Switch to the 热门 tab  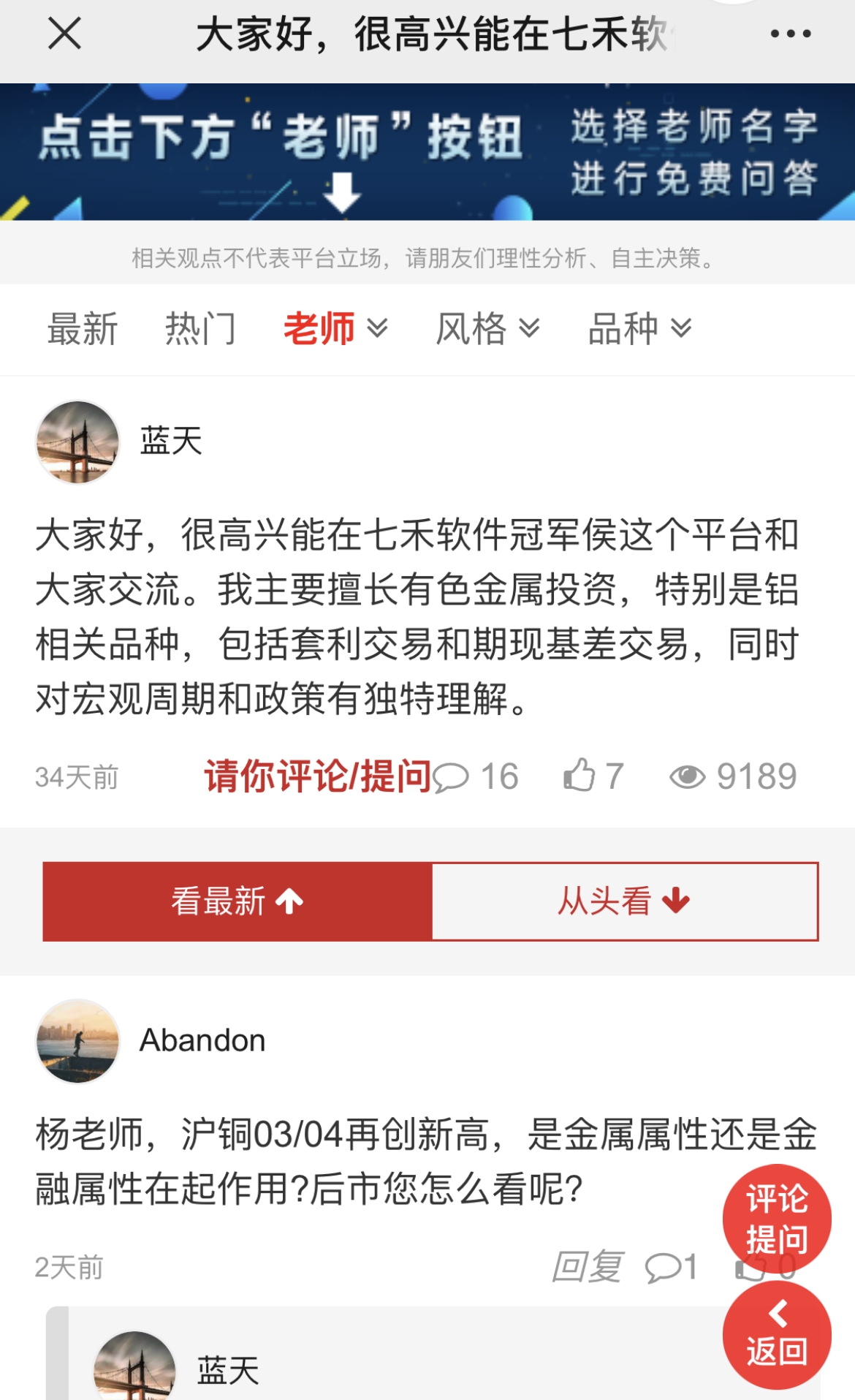200,329
